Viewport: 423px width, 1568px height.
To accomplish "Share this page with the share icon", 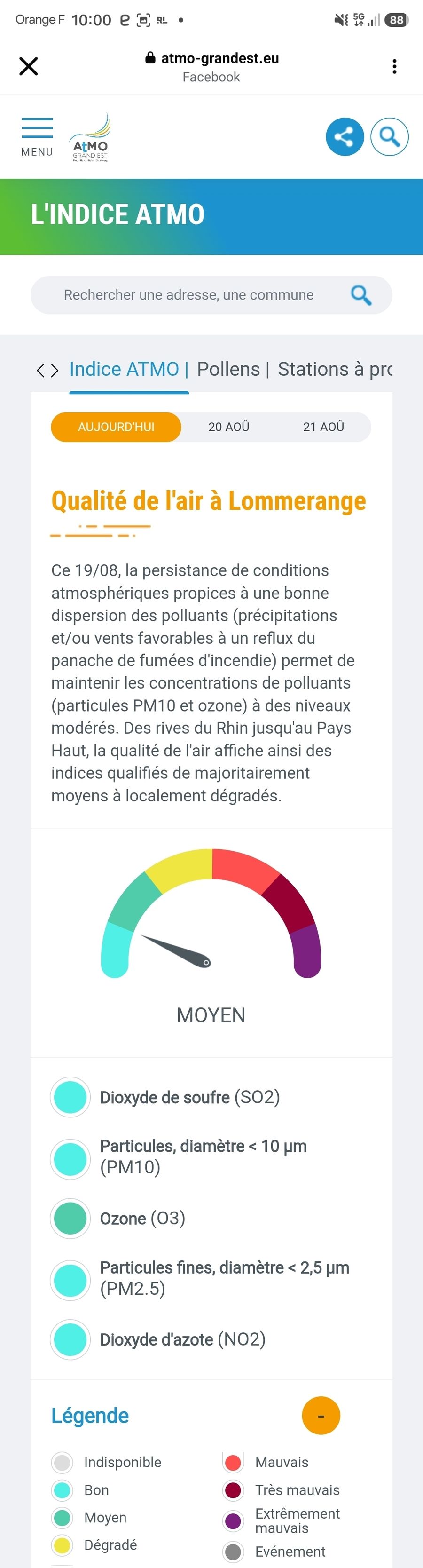I will click(345, 136).
